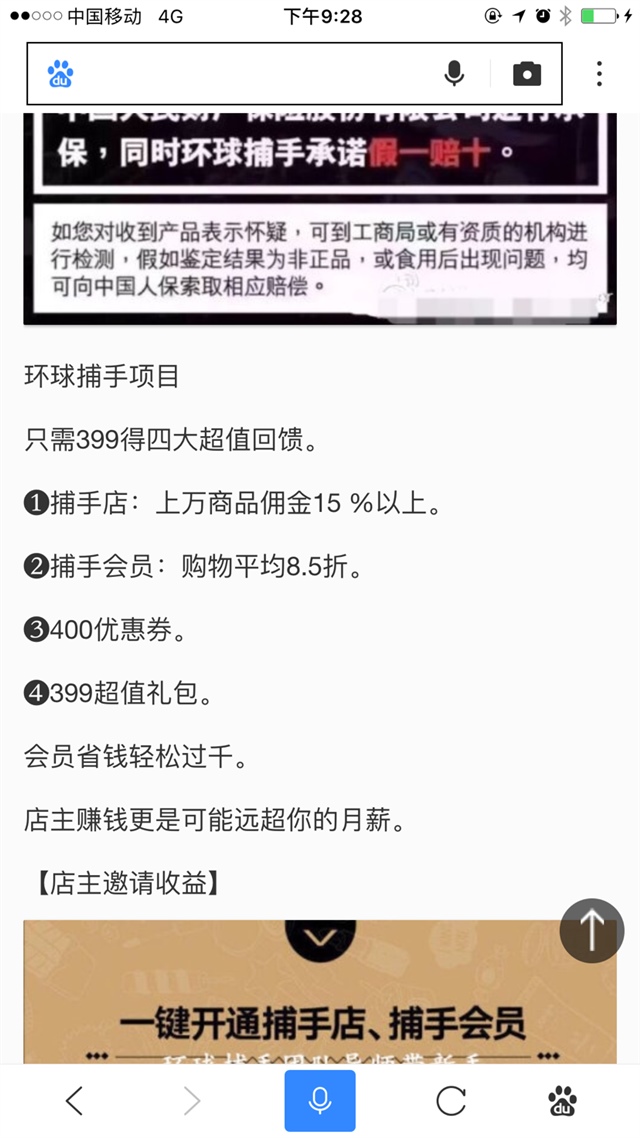The height and width of the screenshot is (1138, 640).
Task: Open camera image search
Action: coord(527,74)
